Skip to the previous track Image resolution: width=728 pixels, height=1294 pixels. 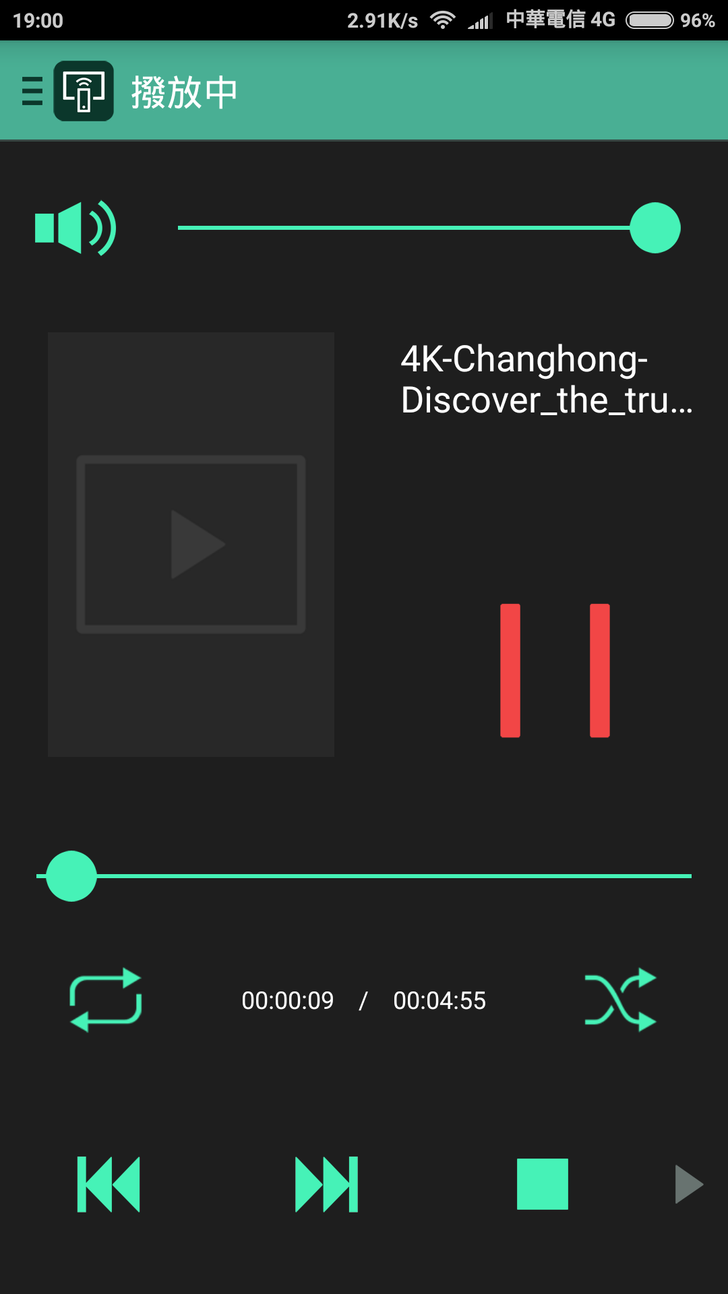(108, 1185)
